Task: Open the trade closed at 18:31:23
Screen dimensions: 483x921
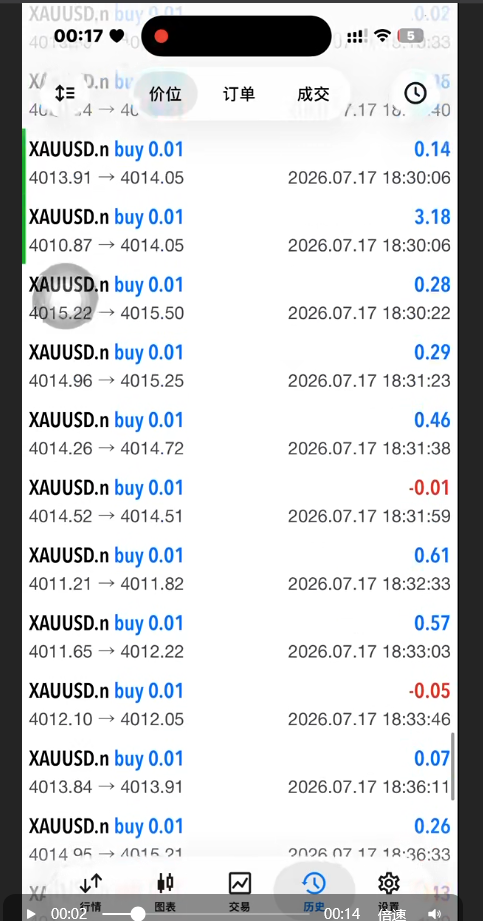Action: point(240,366)
